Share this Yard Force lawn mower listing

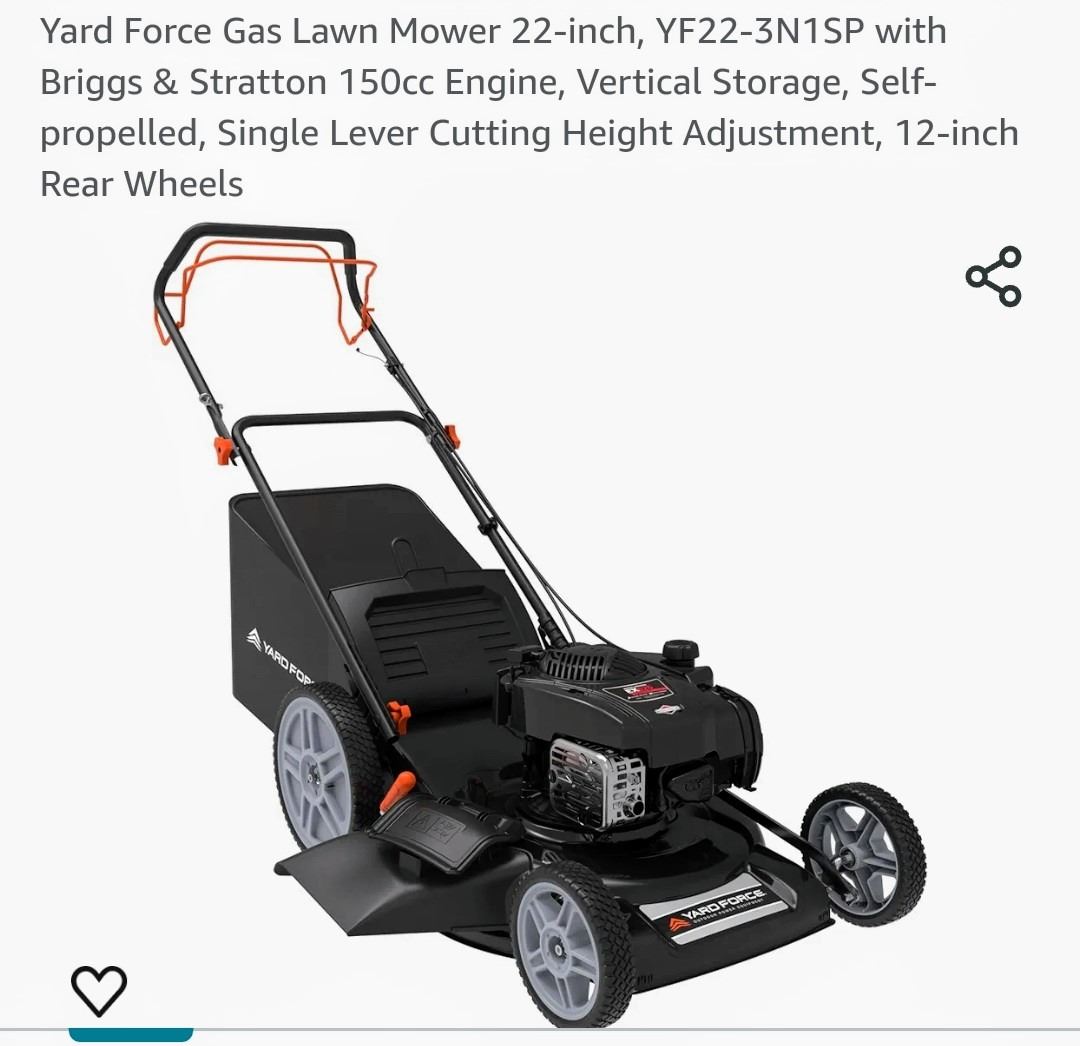pyautogui.click(x=993, y=277)
